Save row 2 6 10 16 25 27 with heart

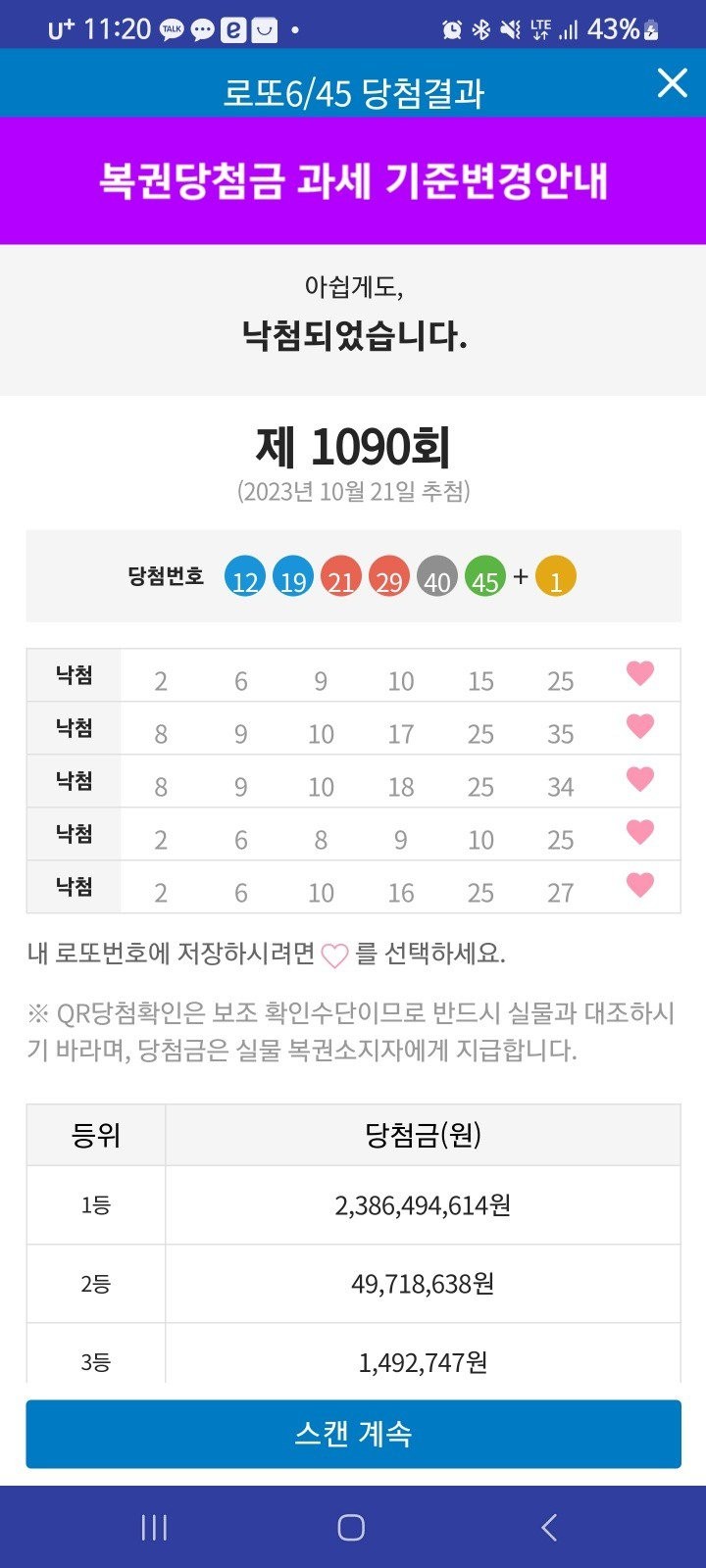(639, 885)
